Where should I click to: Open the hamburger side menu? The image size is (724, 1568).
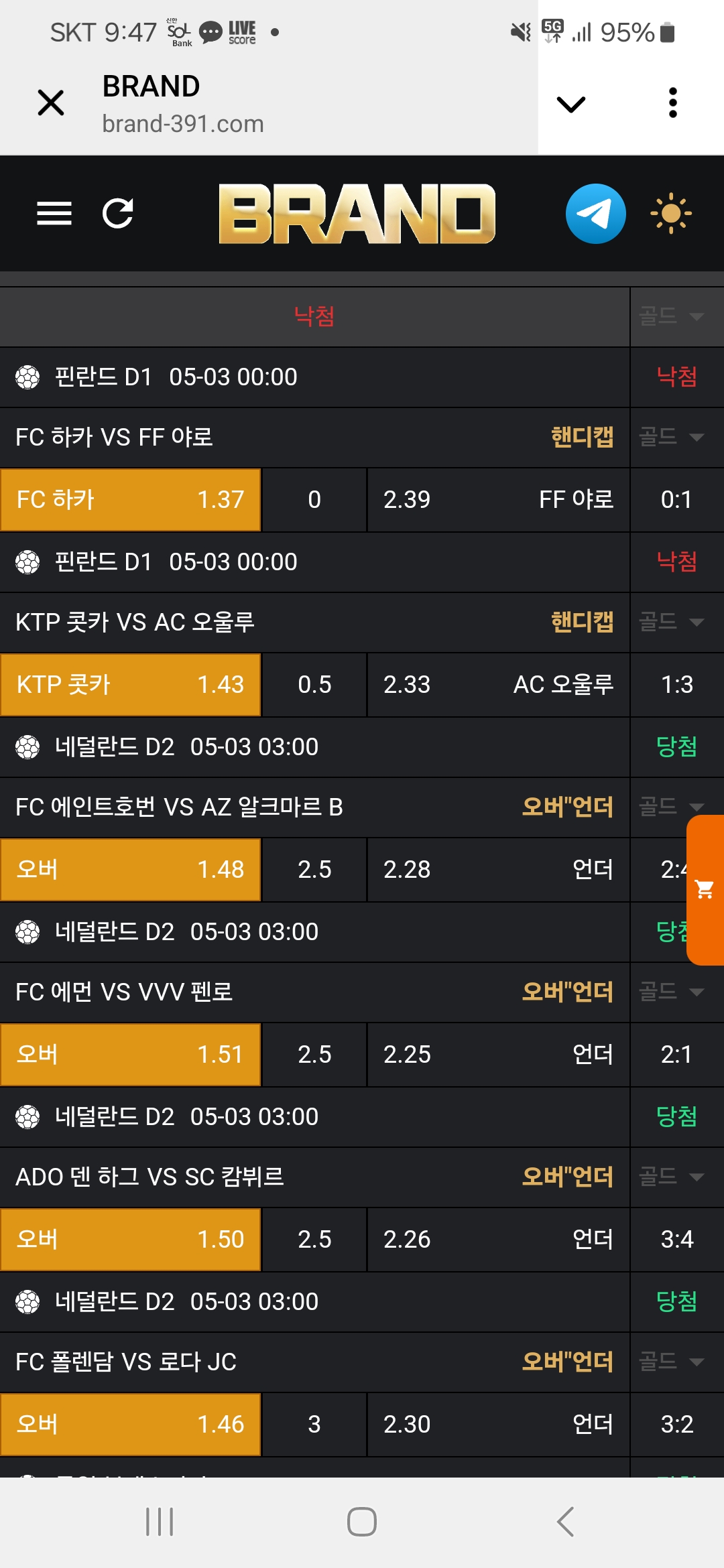[54, 213]
